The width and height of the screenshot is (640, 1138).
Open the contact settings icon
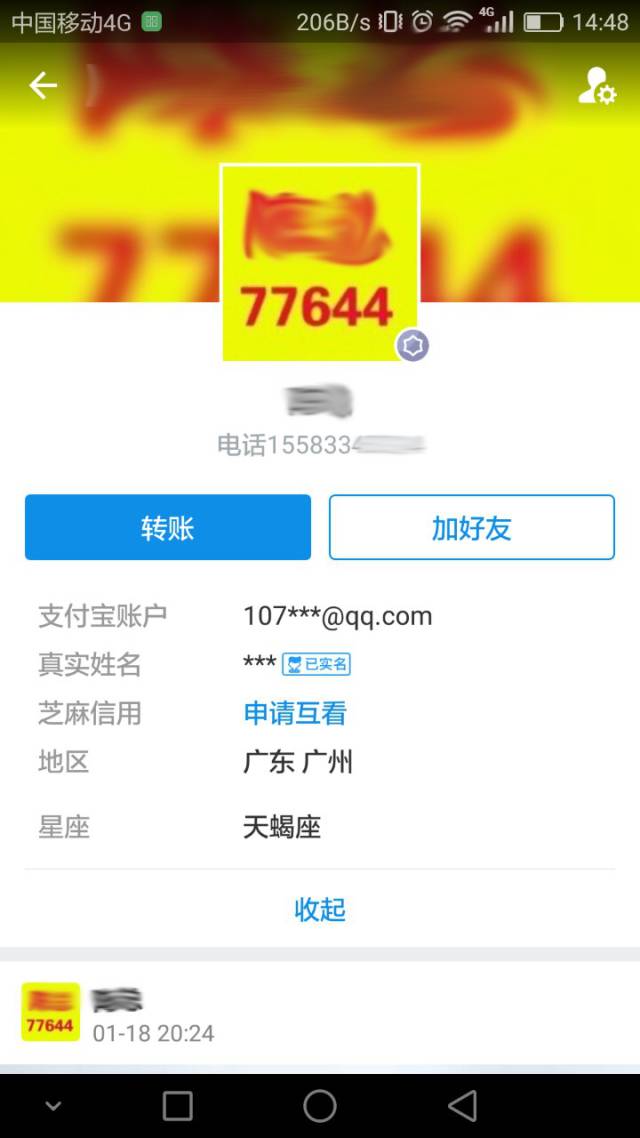tap(596, 87)
